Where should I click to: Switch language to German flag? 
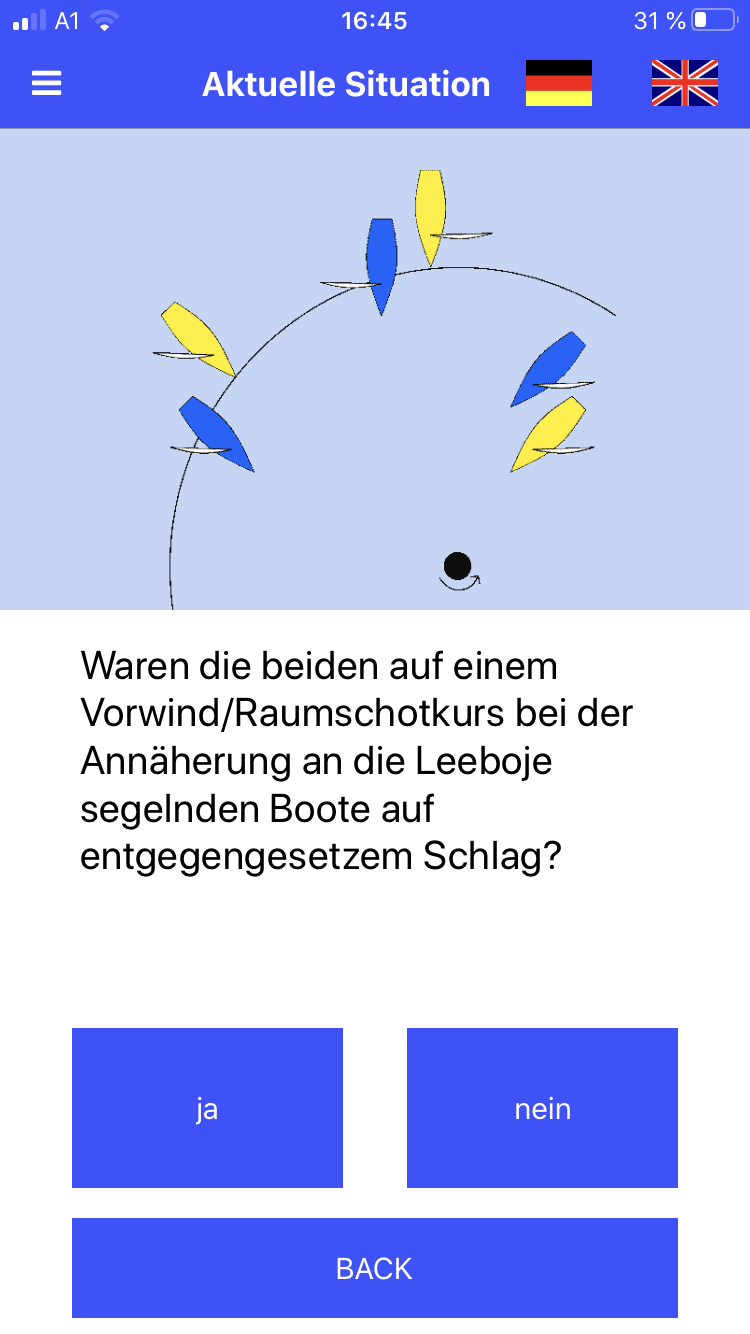coord(559,84)
